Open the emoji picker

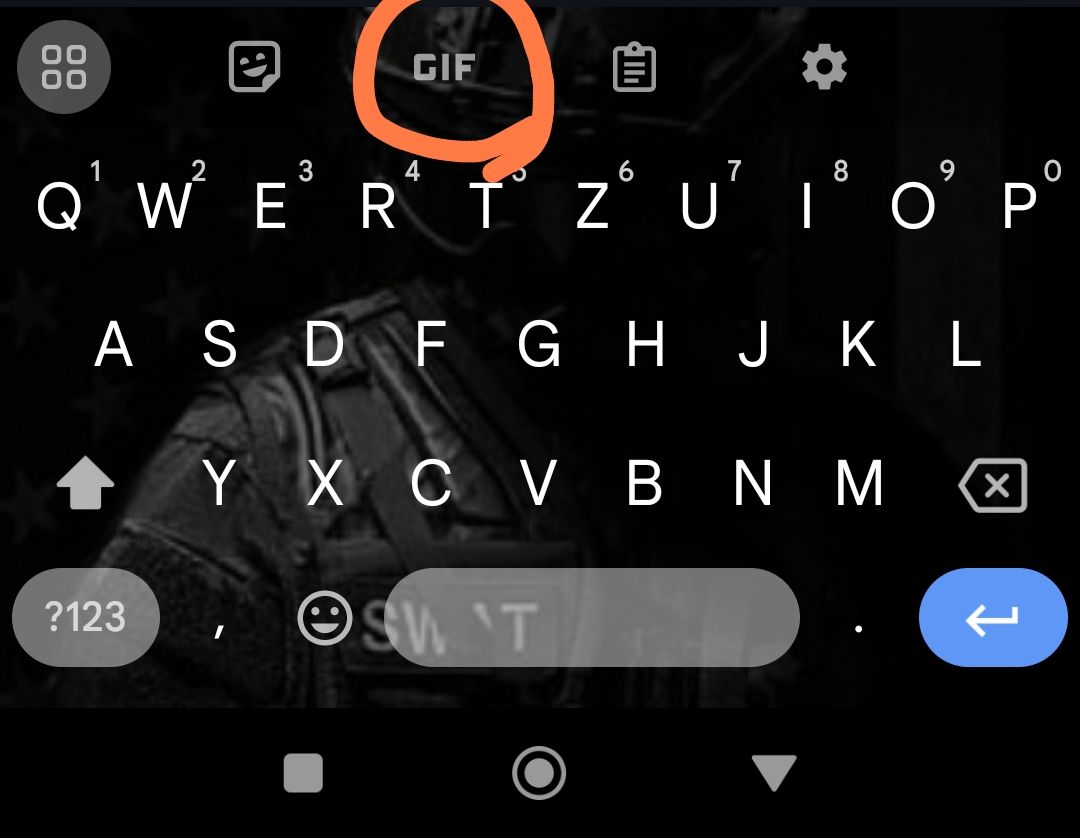pos(326,619)
